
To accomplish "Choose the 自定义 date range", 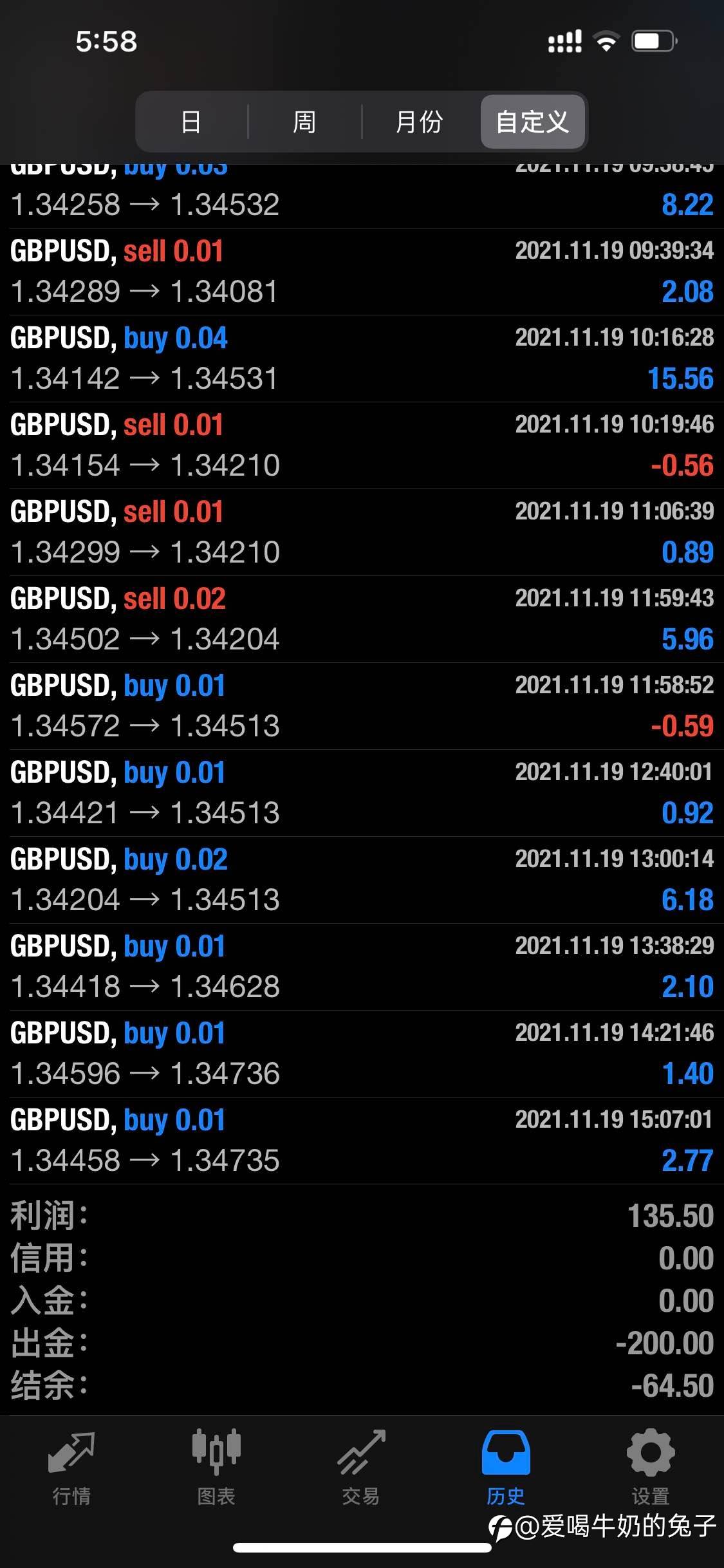I will point(532,122).
